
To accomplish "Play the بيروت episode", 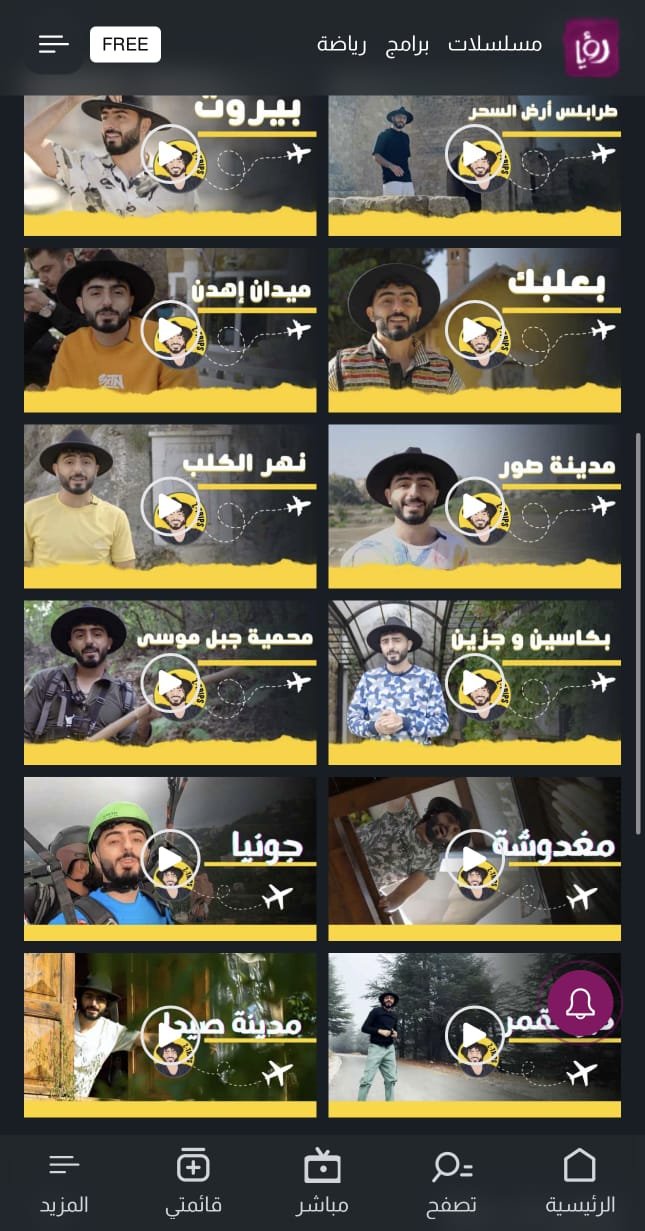I will (x=170, y=155).
